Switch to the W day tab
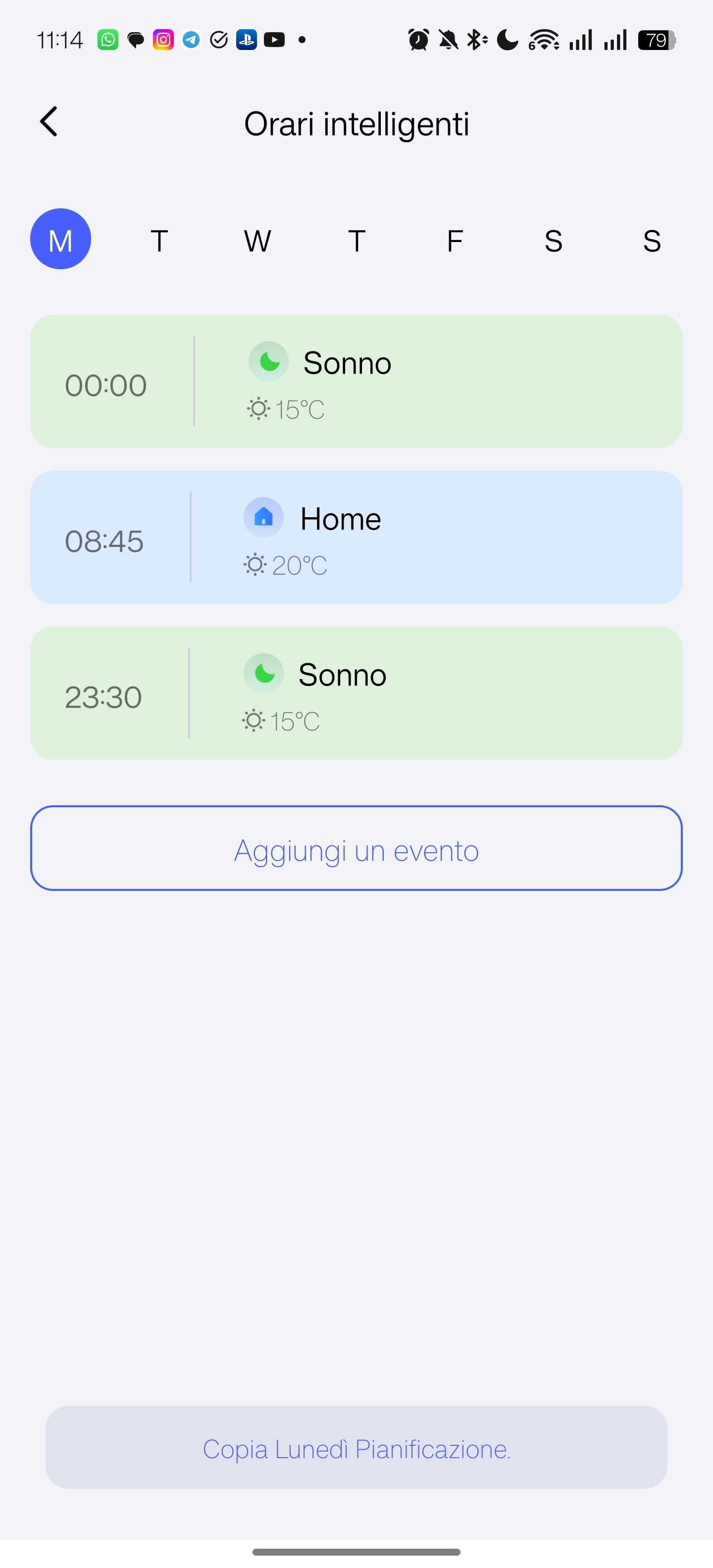The width and height of the screenshot is (713, 1568). tap(257, 241)
